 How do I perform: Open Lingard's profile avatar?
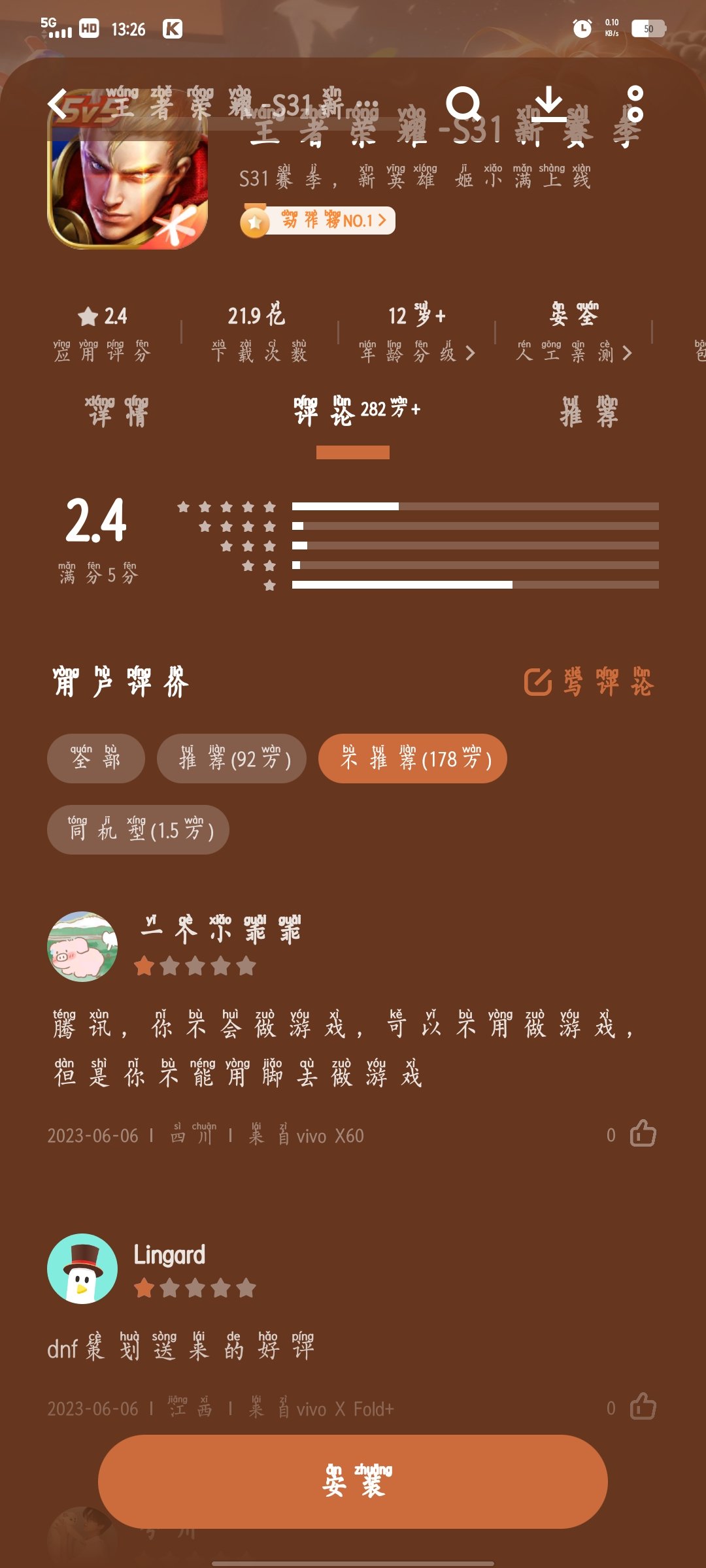82,1268
